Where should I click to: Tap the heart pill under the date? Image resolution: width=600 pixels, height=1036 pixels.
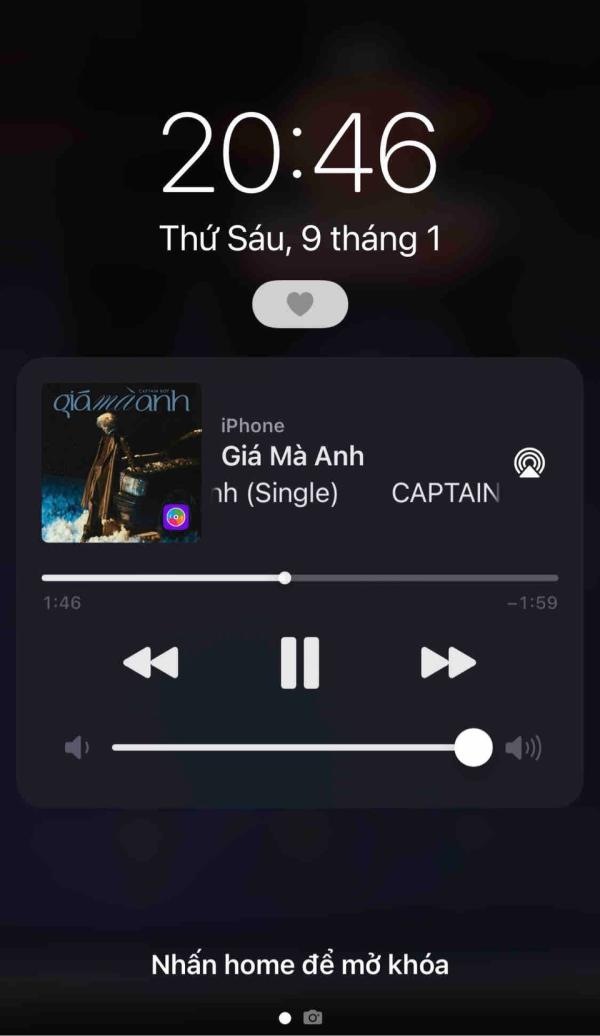[x=300, y=305]
